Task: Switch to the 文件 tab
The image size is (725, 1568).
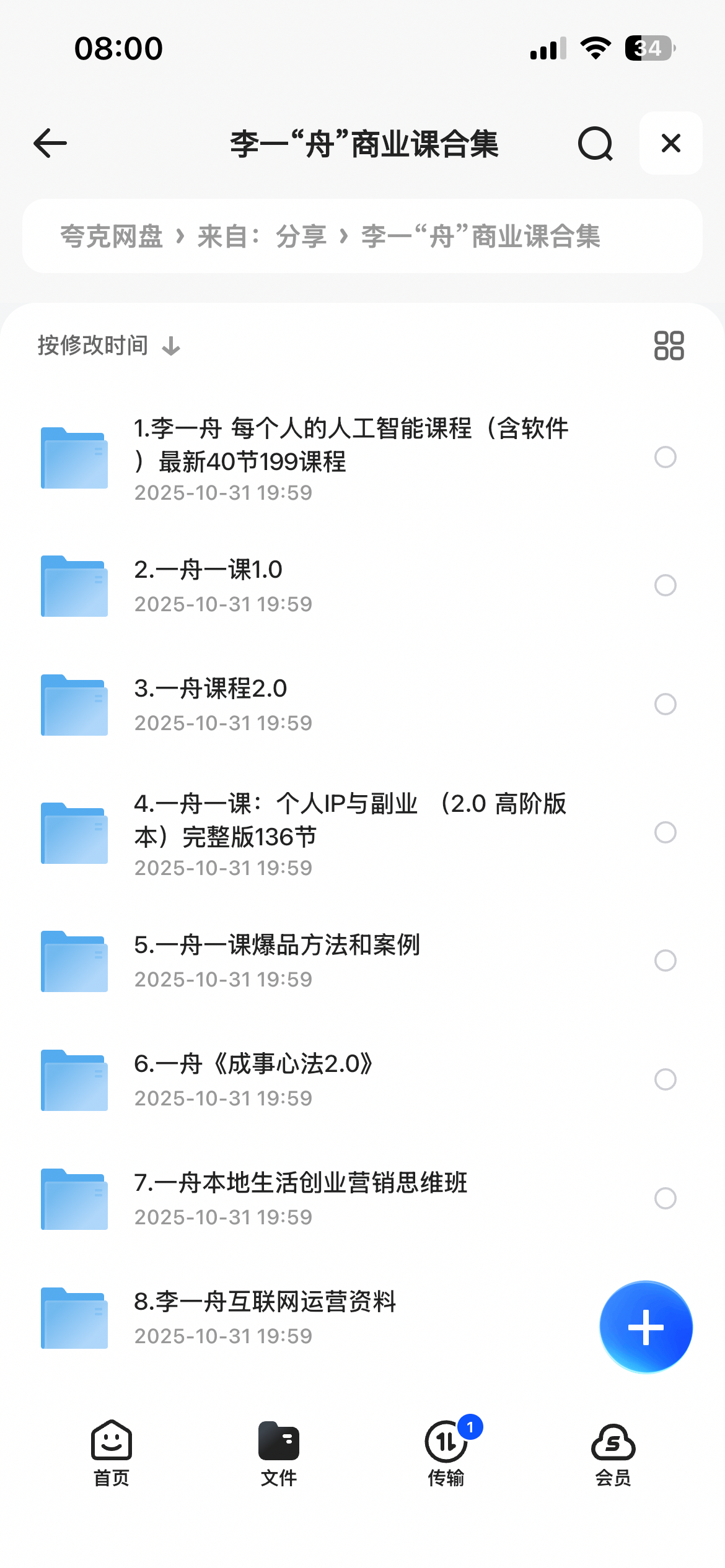Action: [279, 1452]
